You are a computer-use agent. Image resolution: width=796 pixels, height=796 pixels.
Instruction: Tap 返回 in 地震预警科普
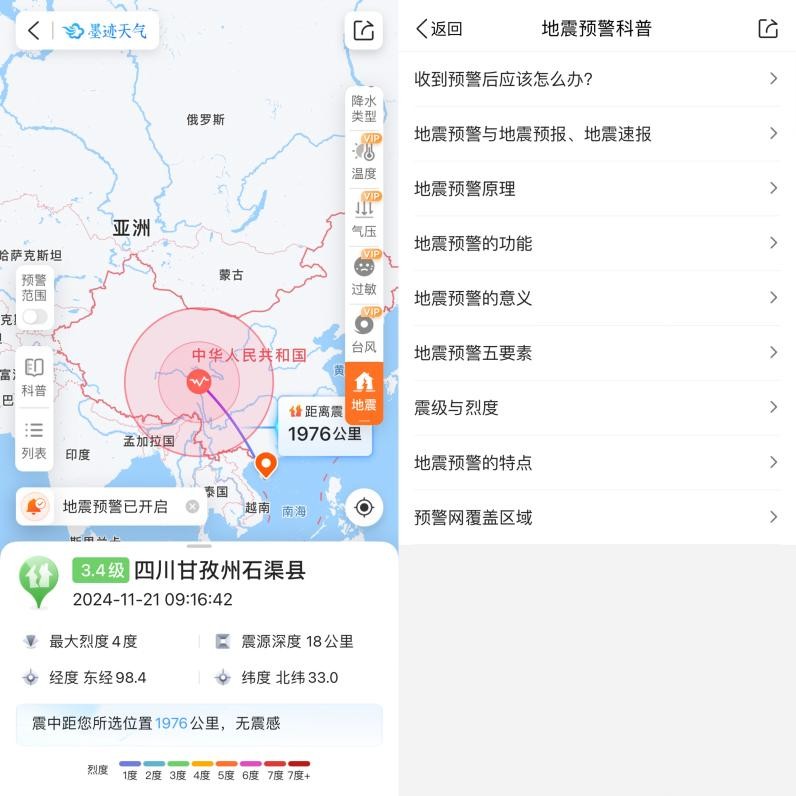(440, 29)
